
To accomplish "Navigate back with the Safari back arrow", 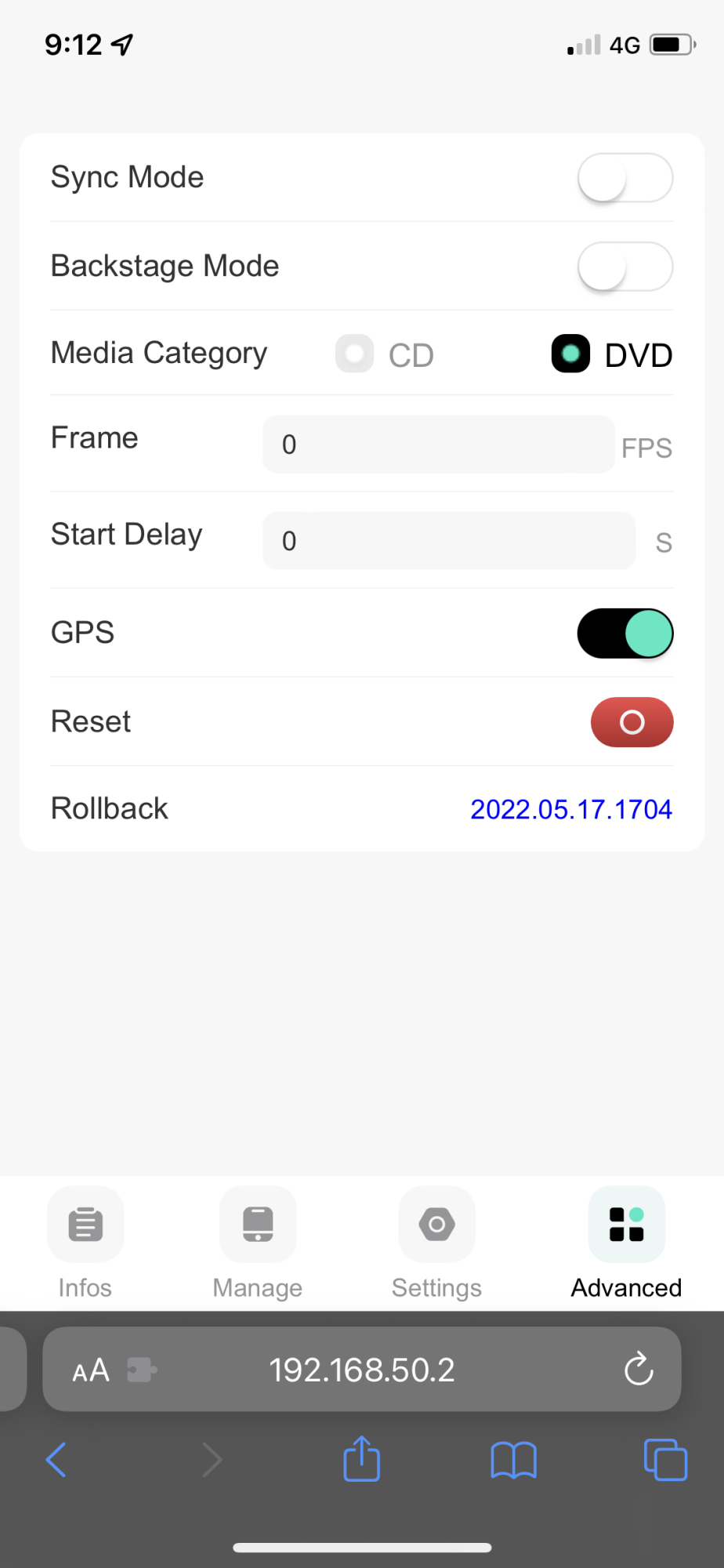I will click(55, 1460).
